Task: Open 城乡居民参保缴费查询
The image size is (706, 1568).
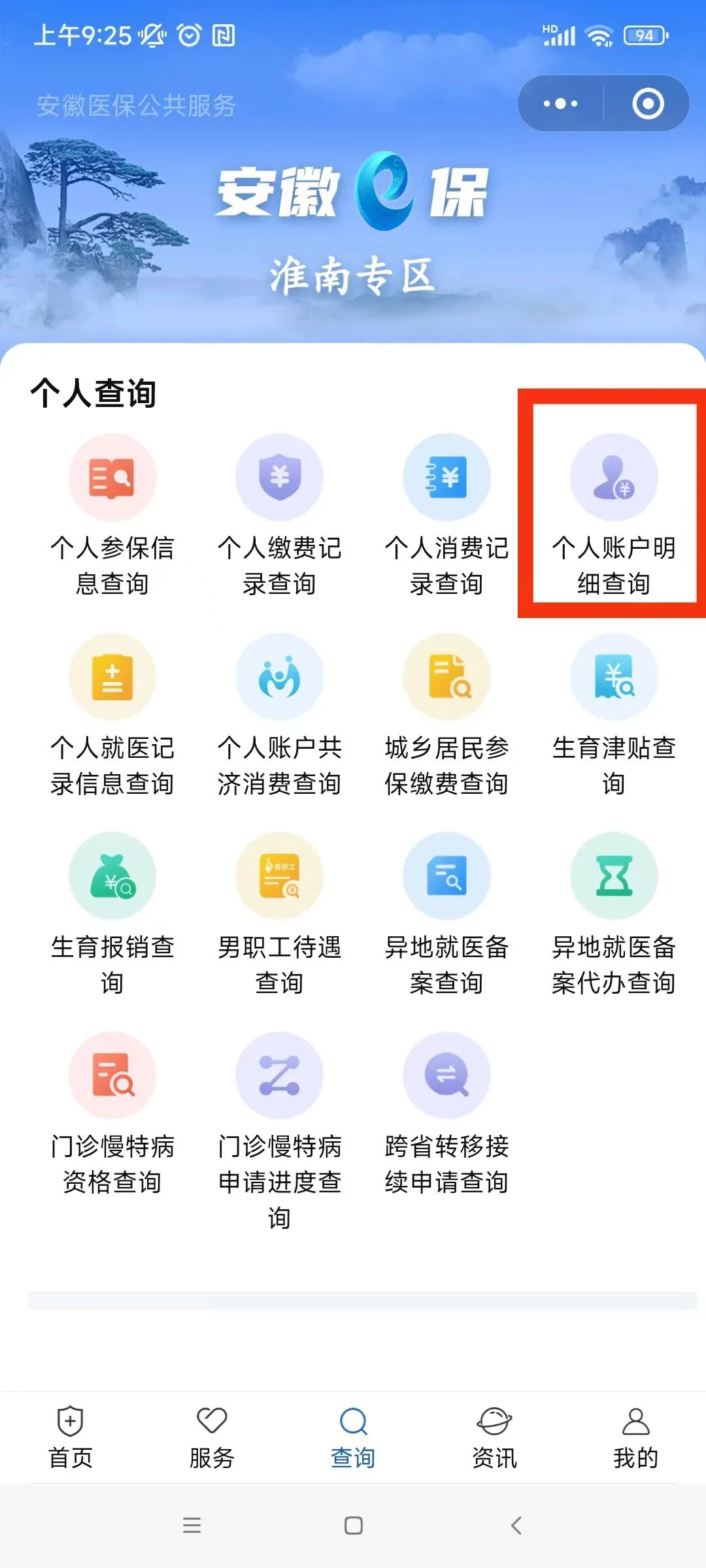Action: click(x=446, y=713)
